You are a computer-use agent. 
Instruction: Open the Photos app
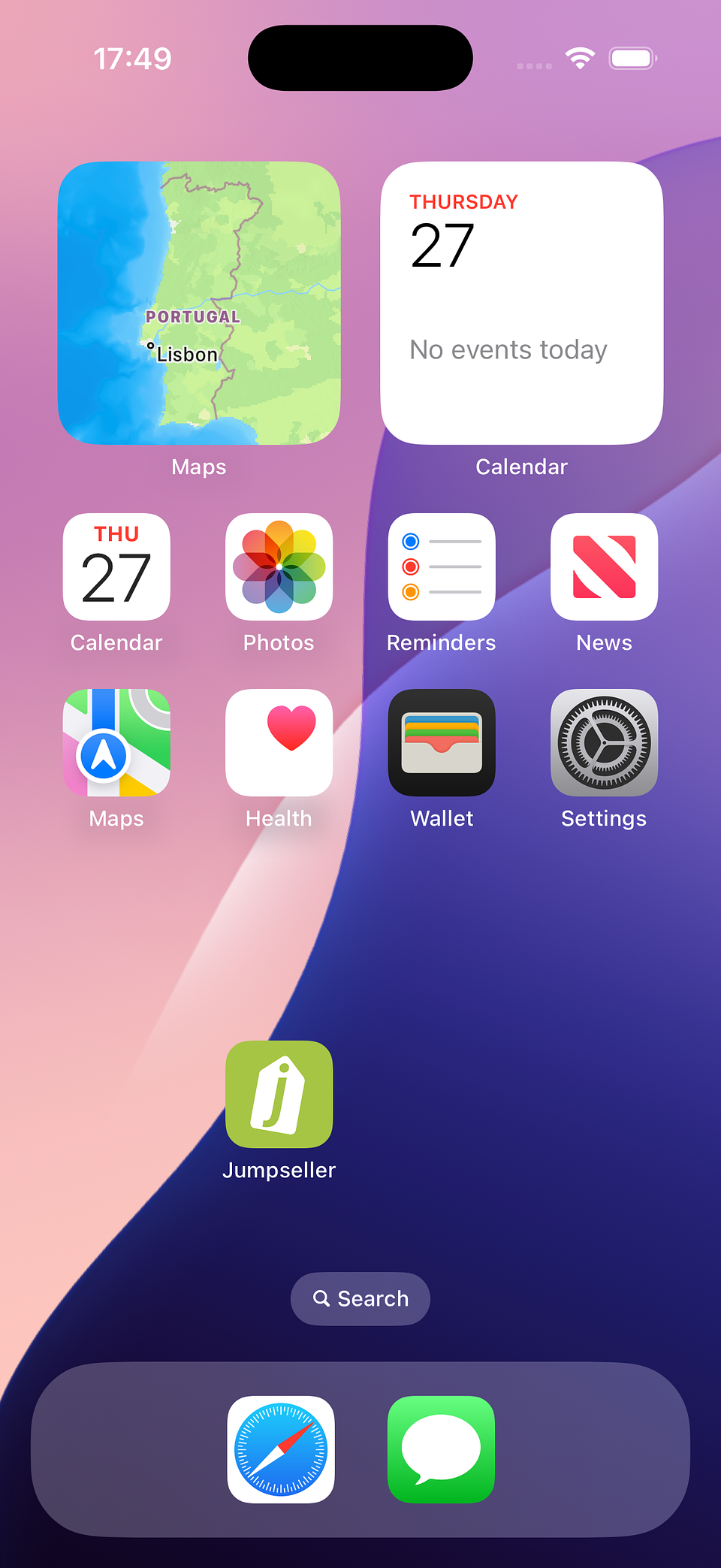279,567
